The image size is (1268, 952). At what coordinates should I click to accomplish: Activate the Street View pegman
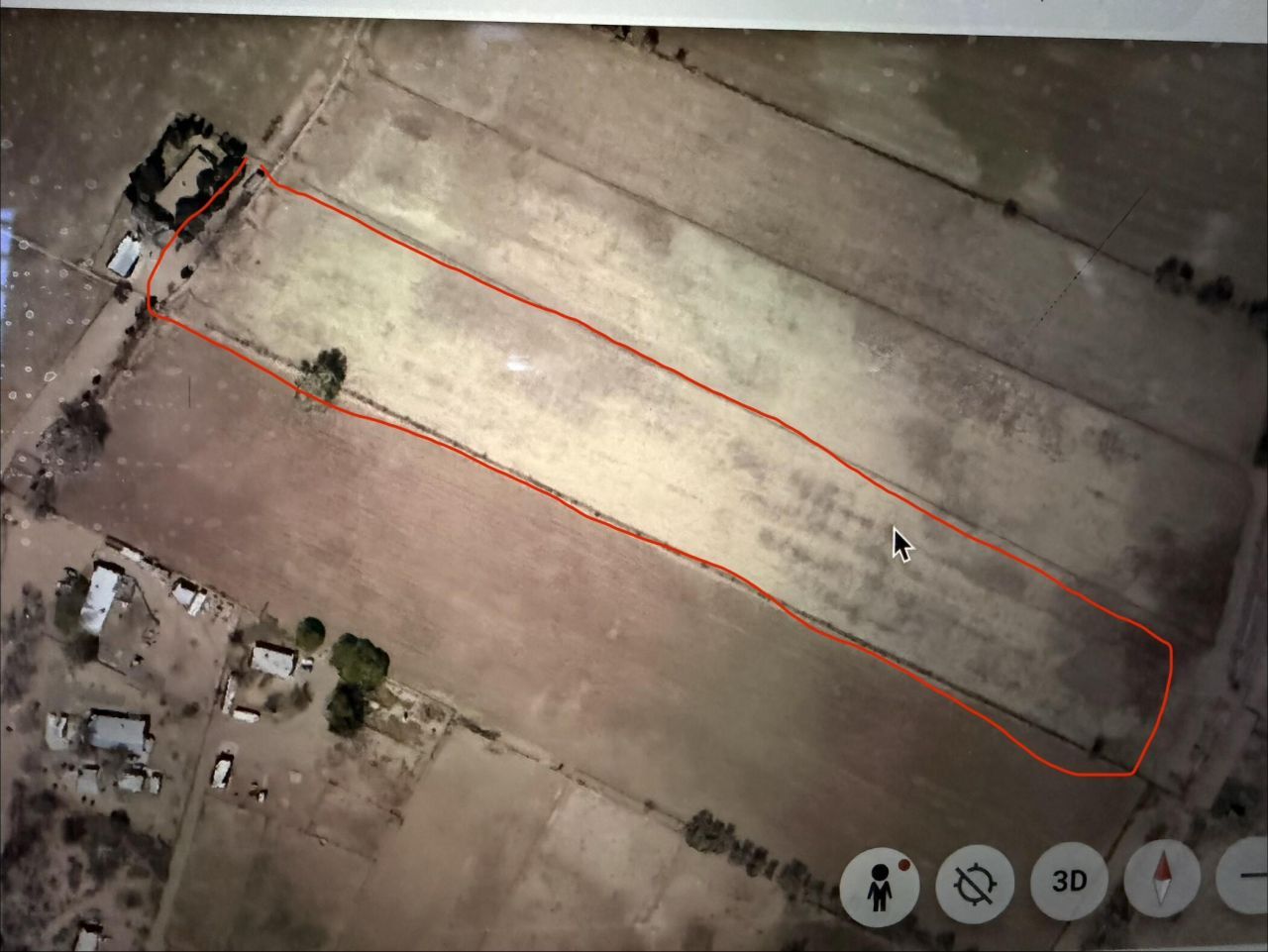[x=880, y=885]
